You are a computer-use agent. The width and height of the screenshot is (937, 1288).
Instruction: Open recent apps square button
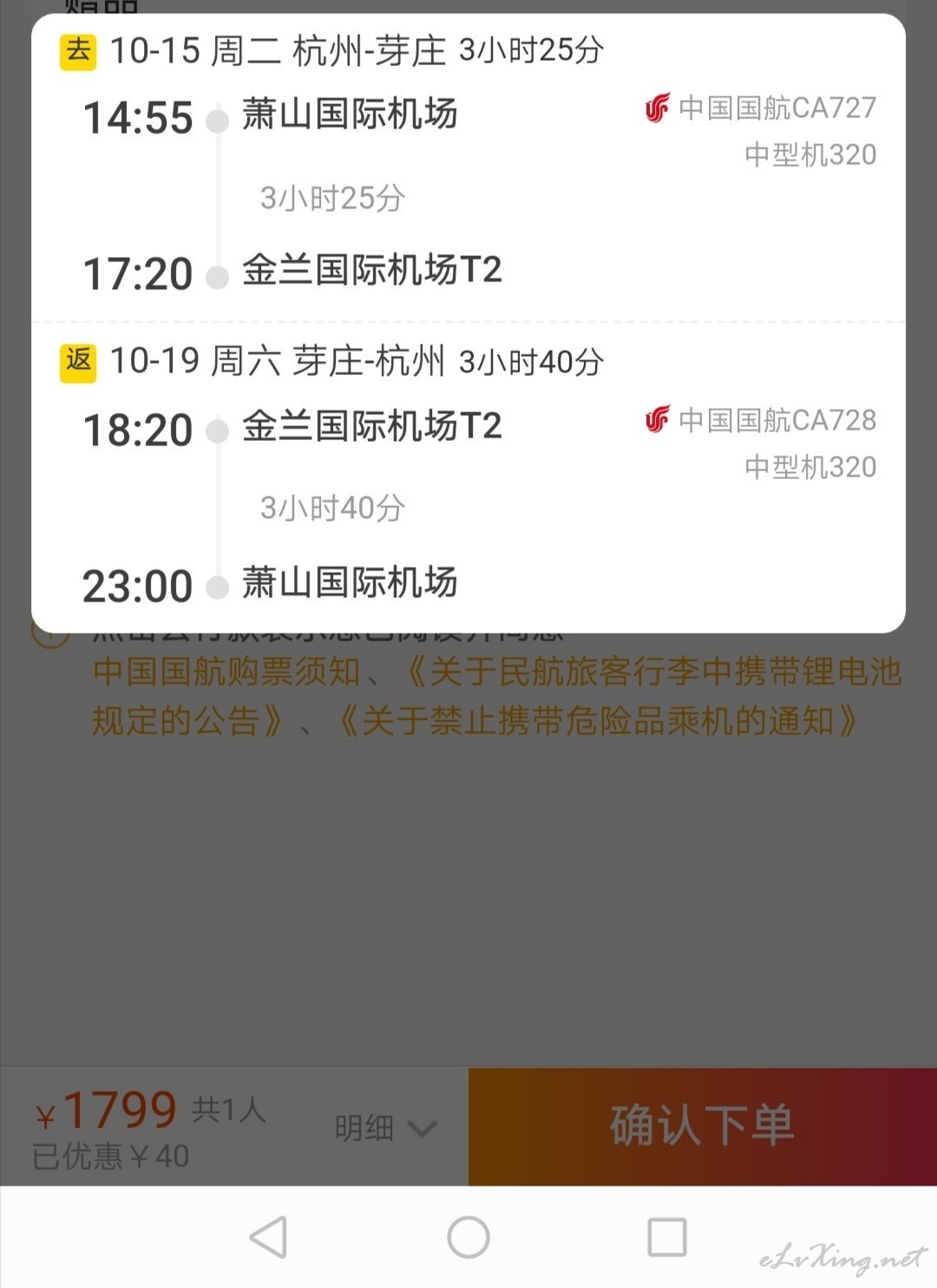coord(667,1237)
